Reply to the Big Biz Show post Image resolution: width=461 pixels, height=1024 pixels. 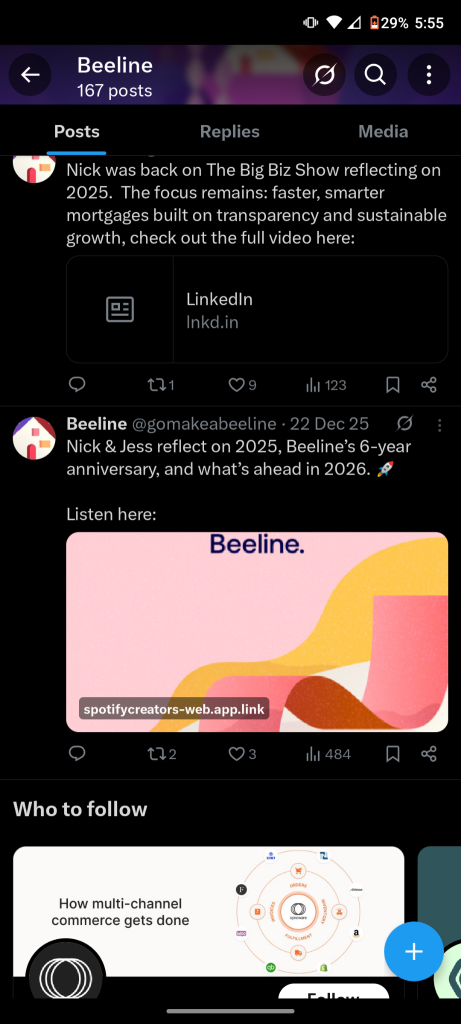click(77, 385)
